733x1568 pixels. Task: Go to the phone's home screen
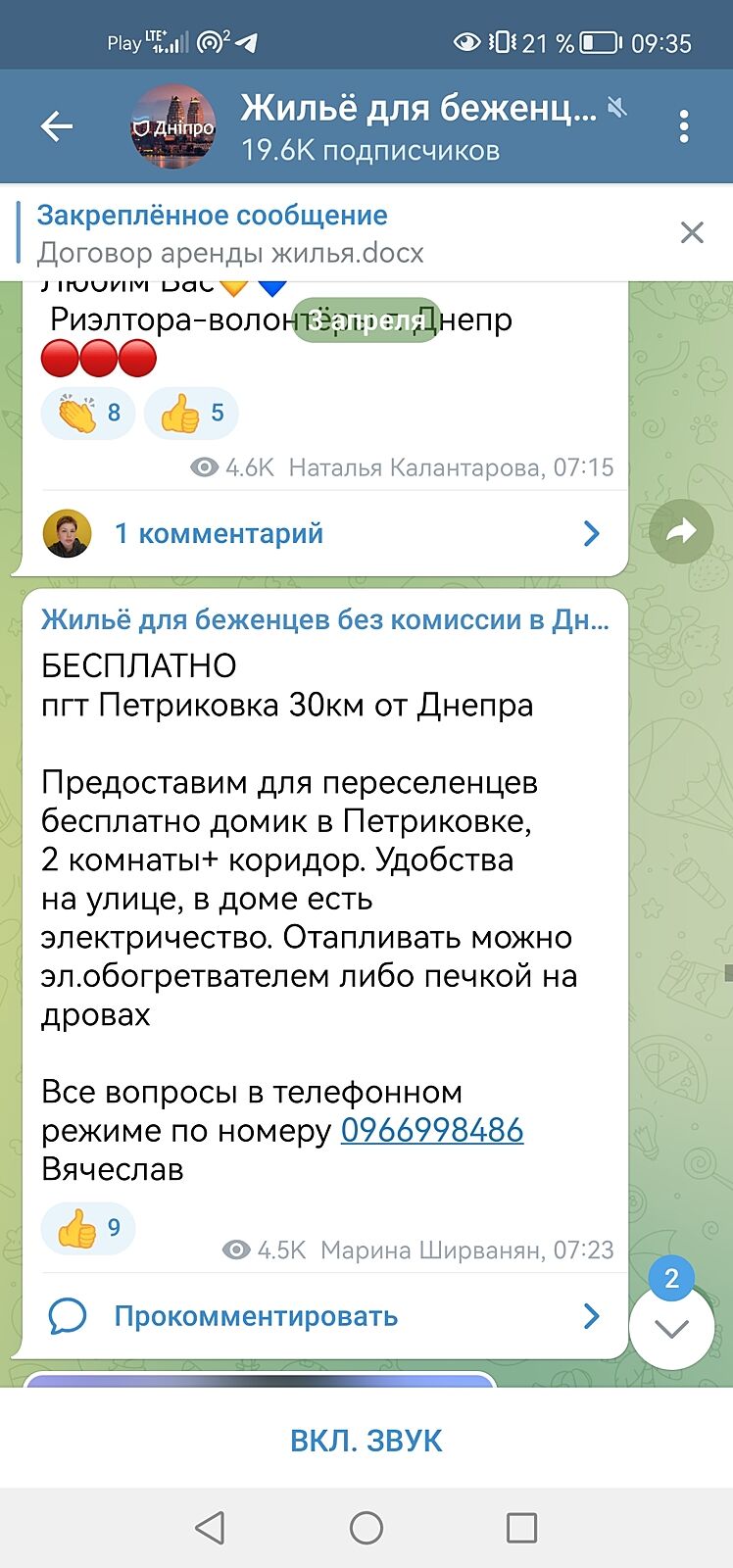coord(366,1528)
